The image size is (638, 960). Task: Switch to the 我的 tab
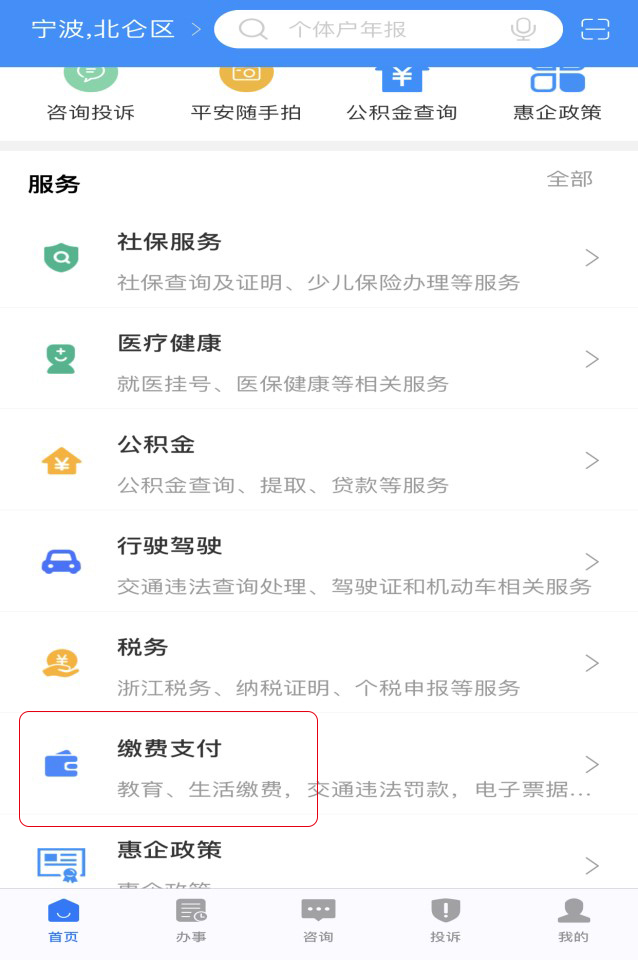pyautogui.click(x=573, y=921)
